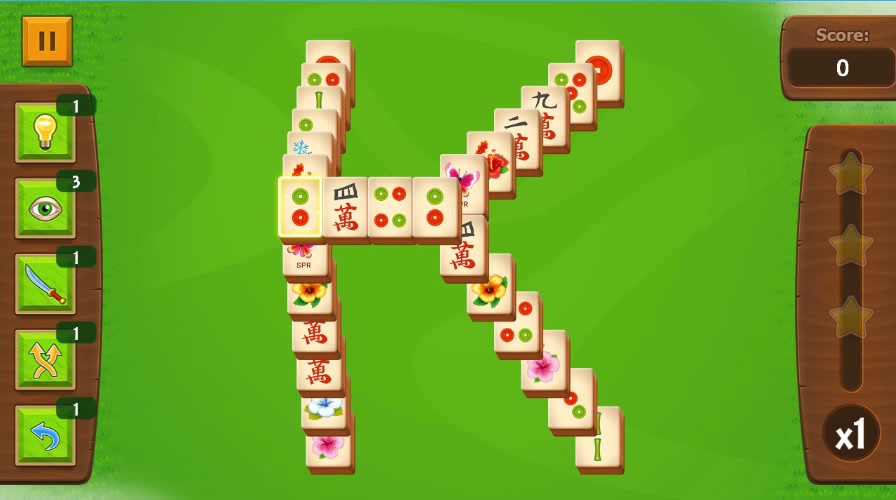Undo the last move

44,436
